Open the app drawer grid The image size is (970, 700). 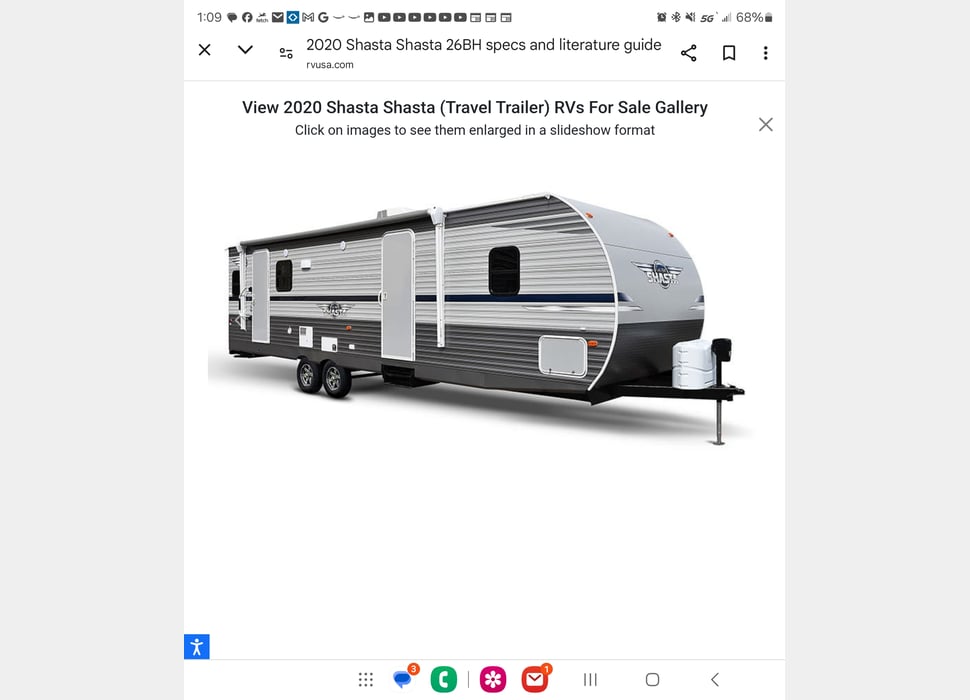click(366, 680)
